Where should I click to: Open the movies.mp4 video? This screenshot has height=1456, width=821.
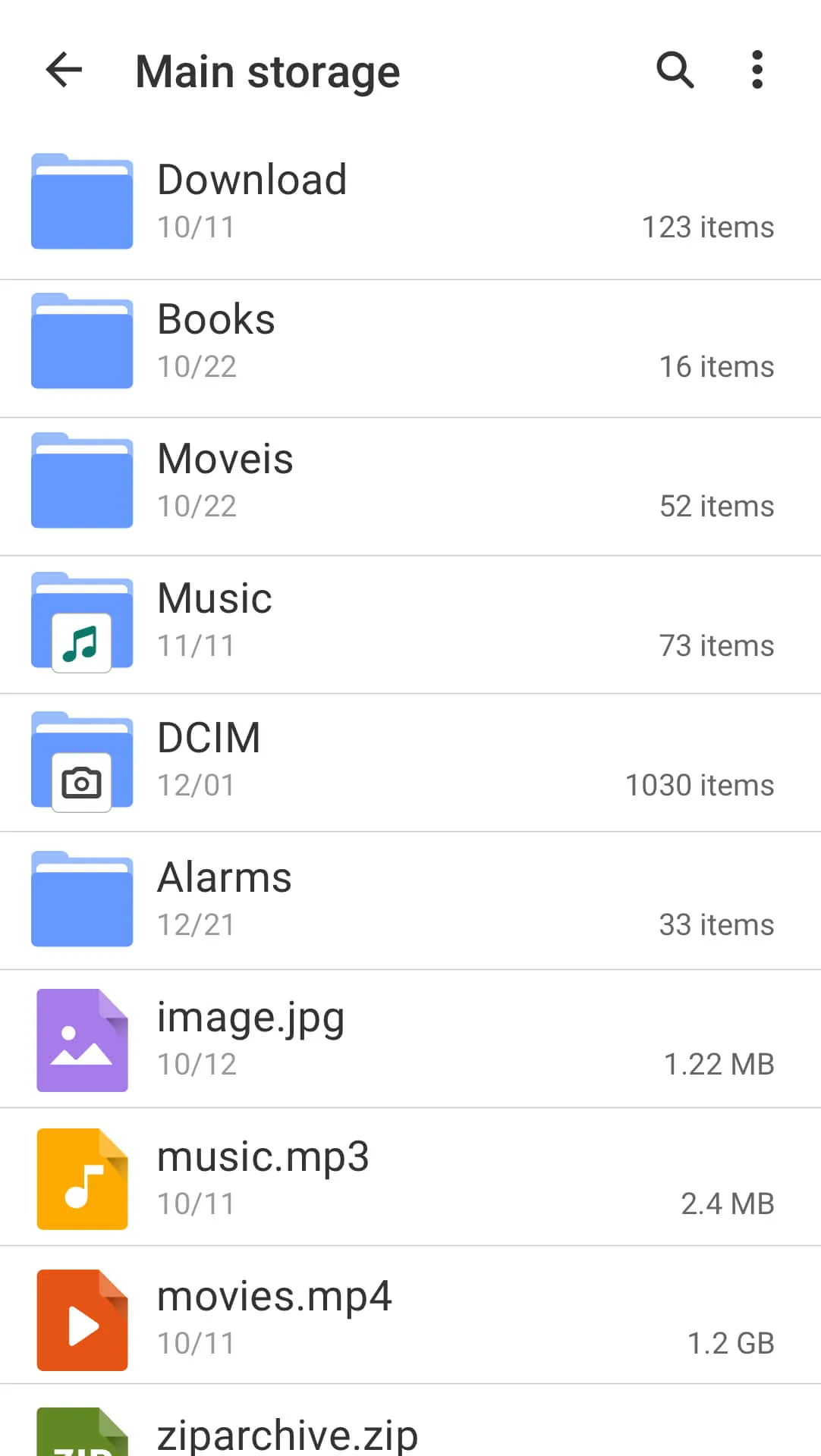click(x=410, y=1319)
